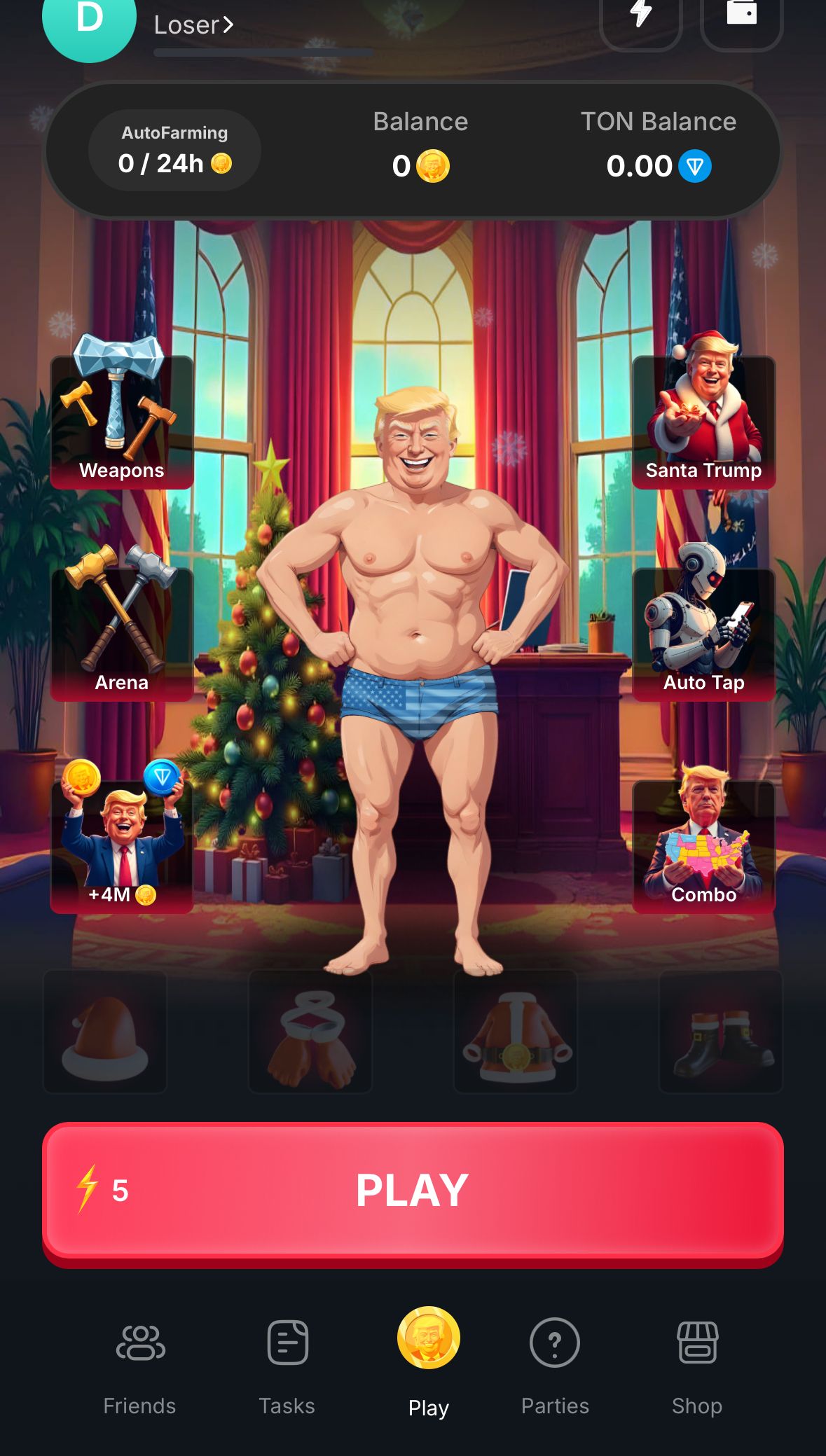This screenshot has width=826, height=1456.
Task: Open the Santa Trump tile
Action: pos(703,422)
